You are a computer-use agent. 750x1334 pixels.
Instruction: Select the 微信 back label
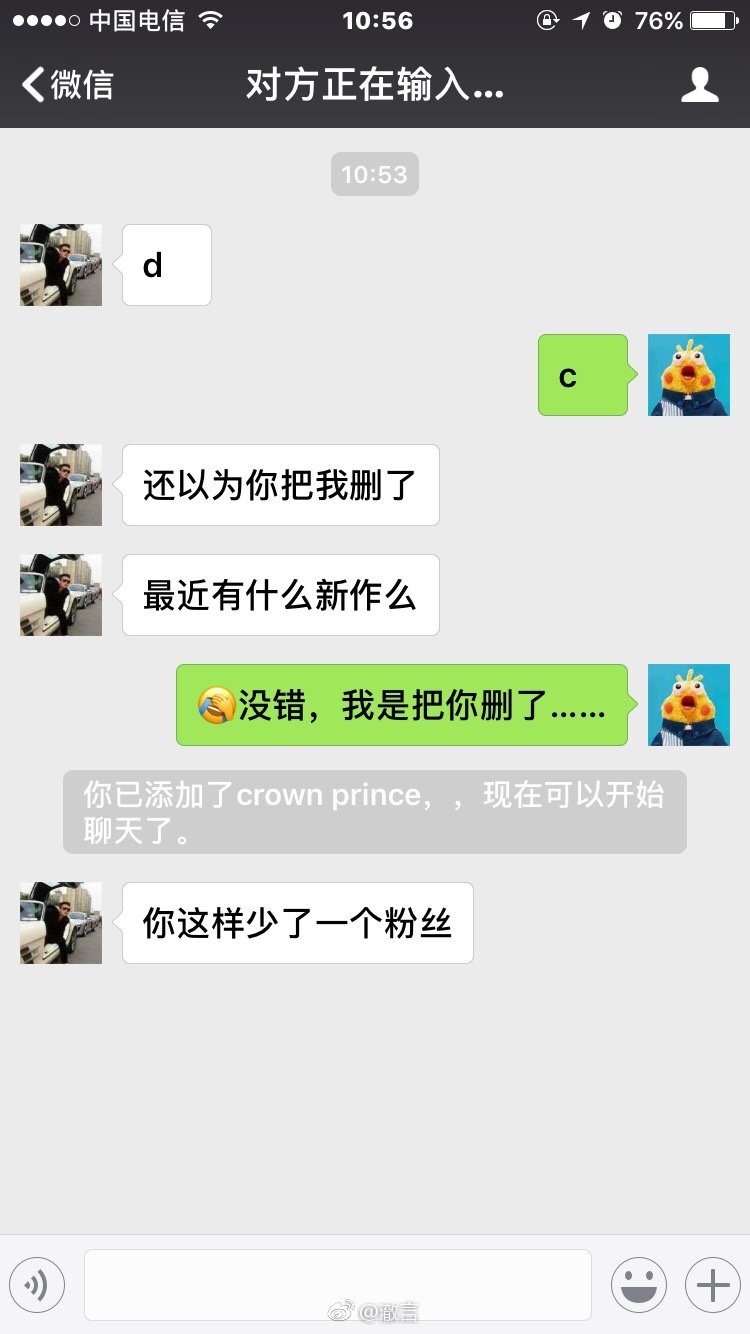(x=75, y=86)
